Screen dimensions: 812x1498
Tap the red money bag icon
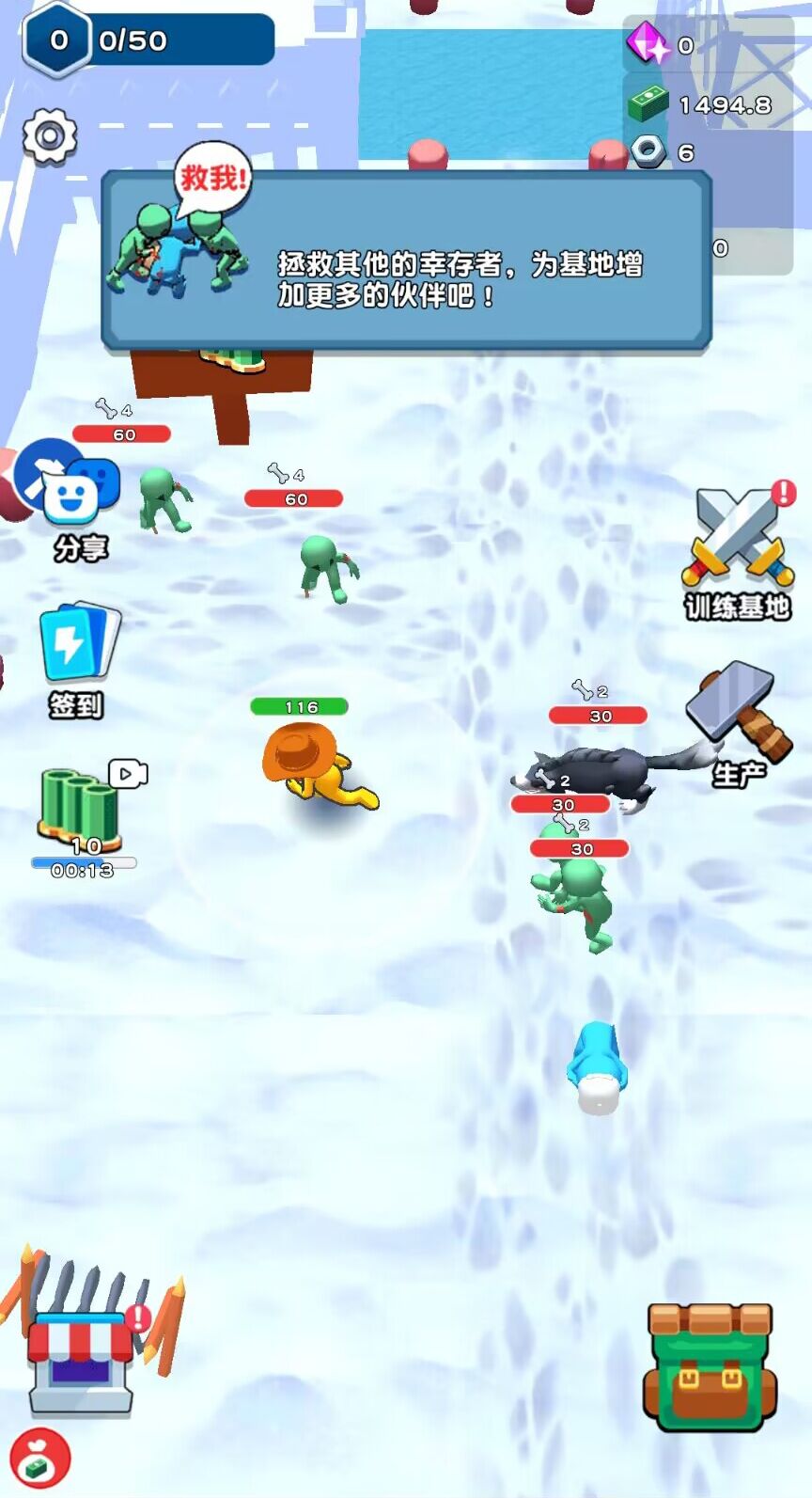tap(39, 1459)
